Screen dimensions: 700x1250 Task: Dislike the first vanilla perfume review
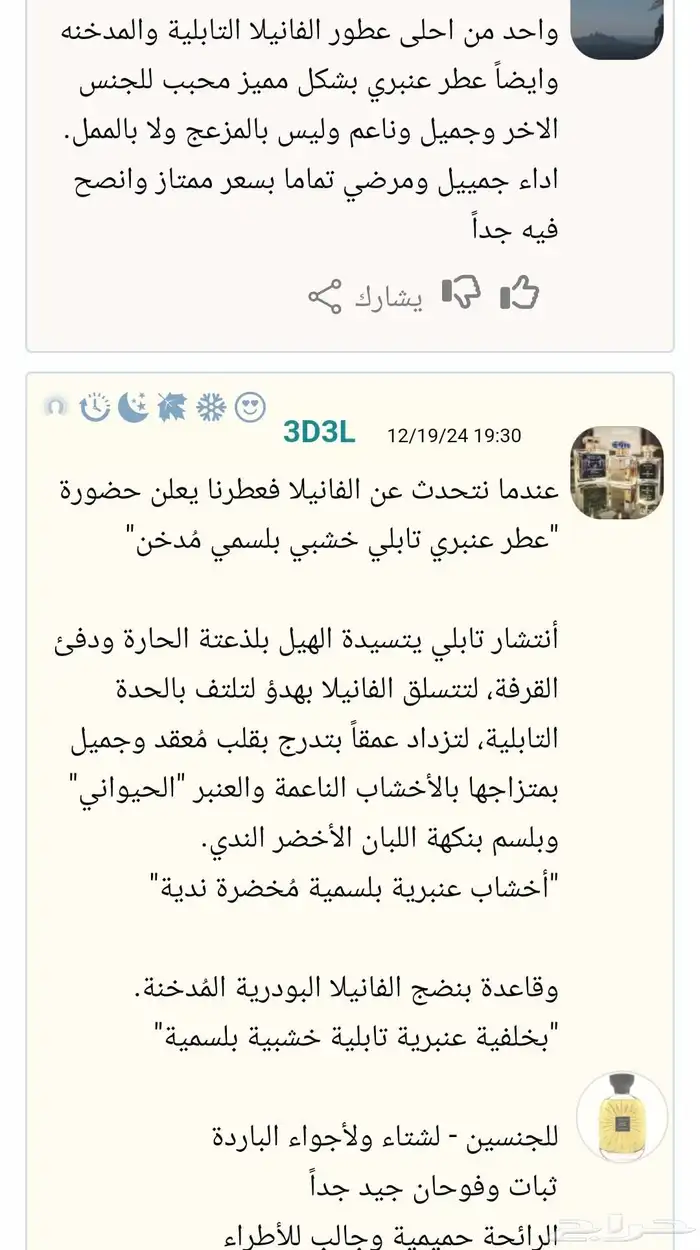pyautogui.click(x=461, y=293)
